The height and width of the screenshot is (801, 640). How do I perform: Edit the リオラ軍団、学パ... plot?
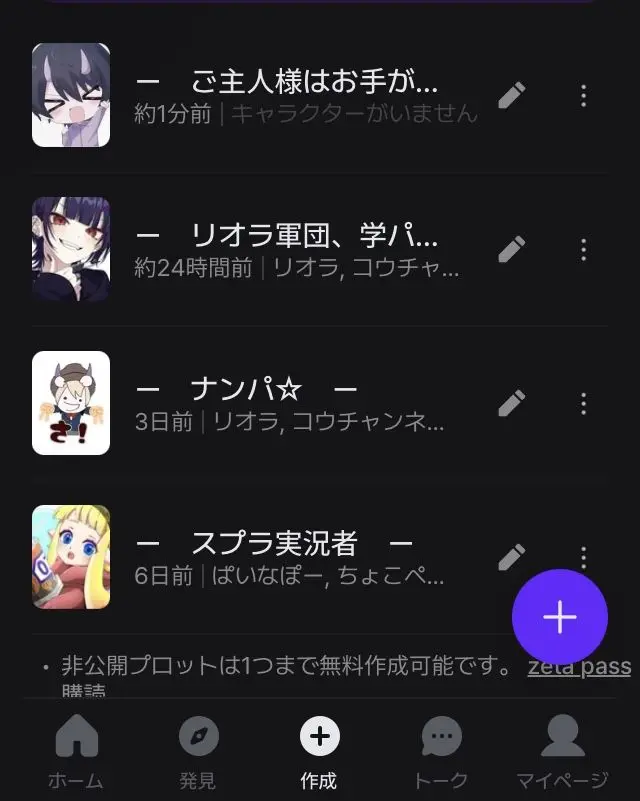[x=511, y=249]
